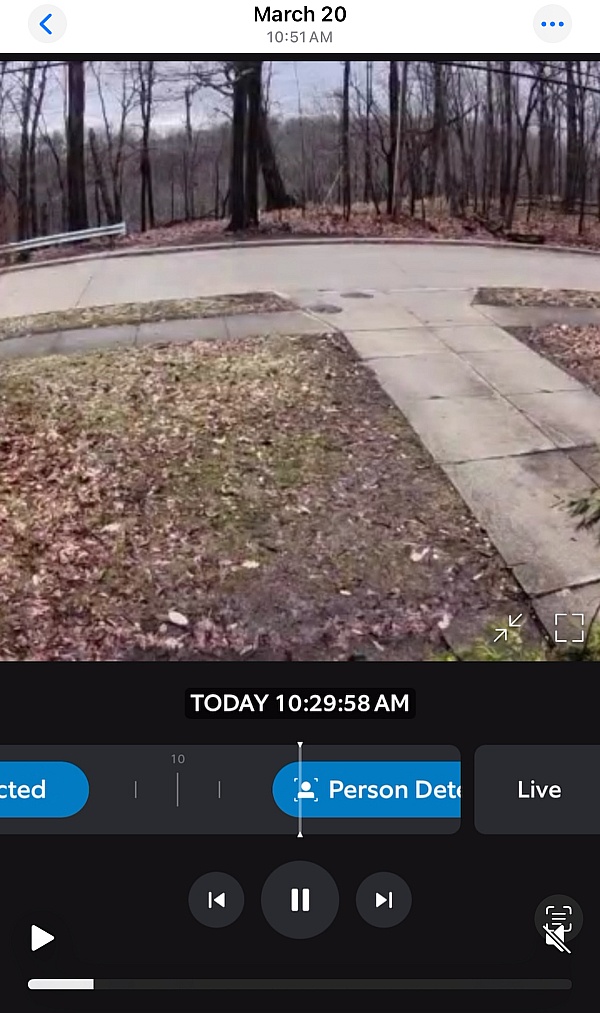Open the more options ellipsis menu
Screen dimensions: 600x1013
552,24
